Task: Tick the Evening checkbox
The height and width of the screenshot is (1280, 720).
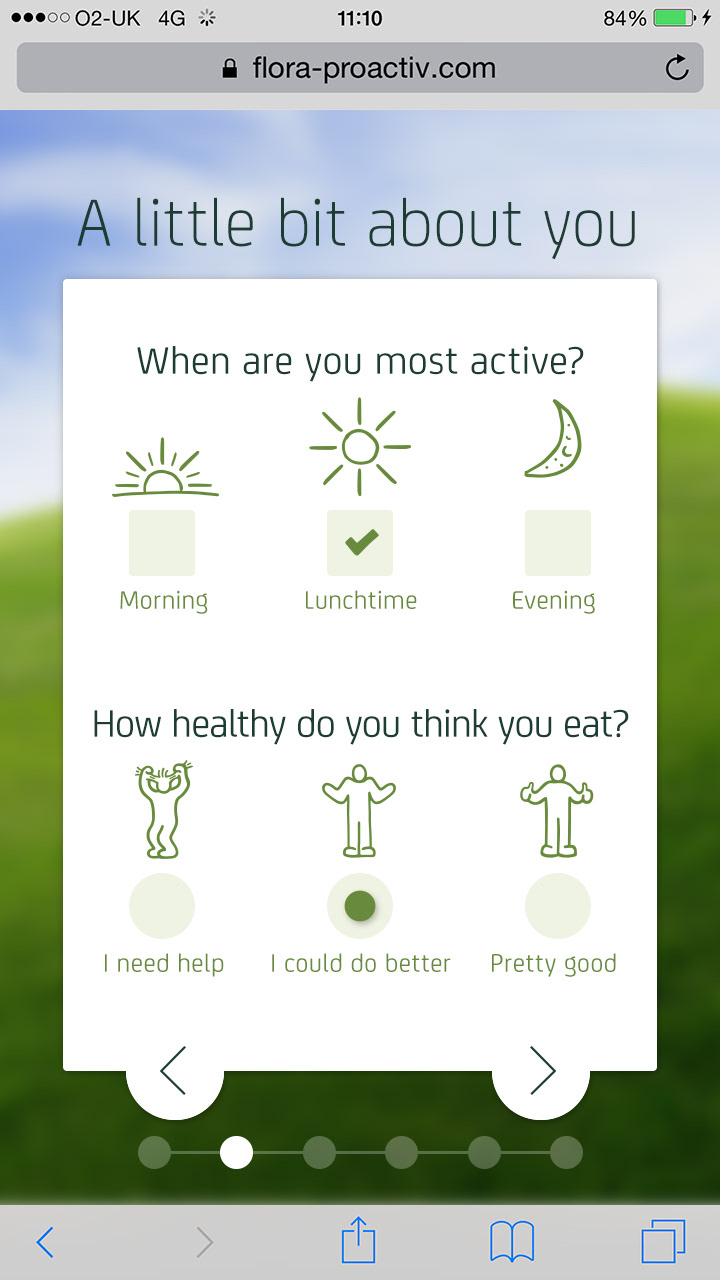Action: point(558,543)
